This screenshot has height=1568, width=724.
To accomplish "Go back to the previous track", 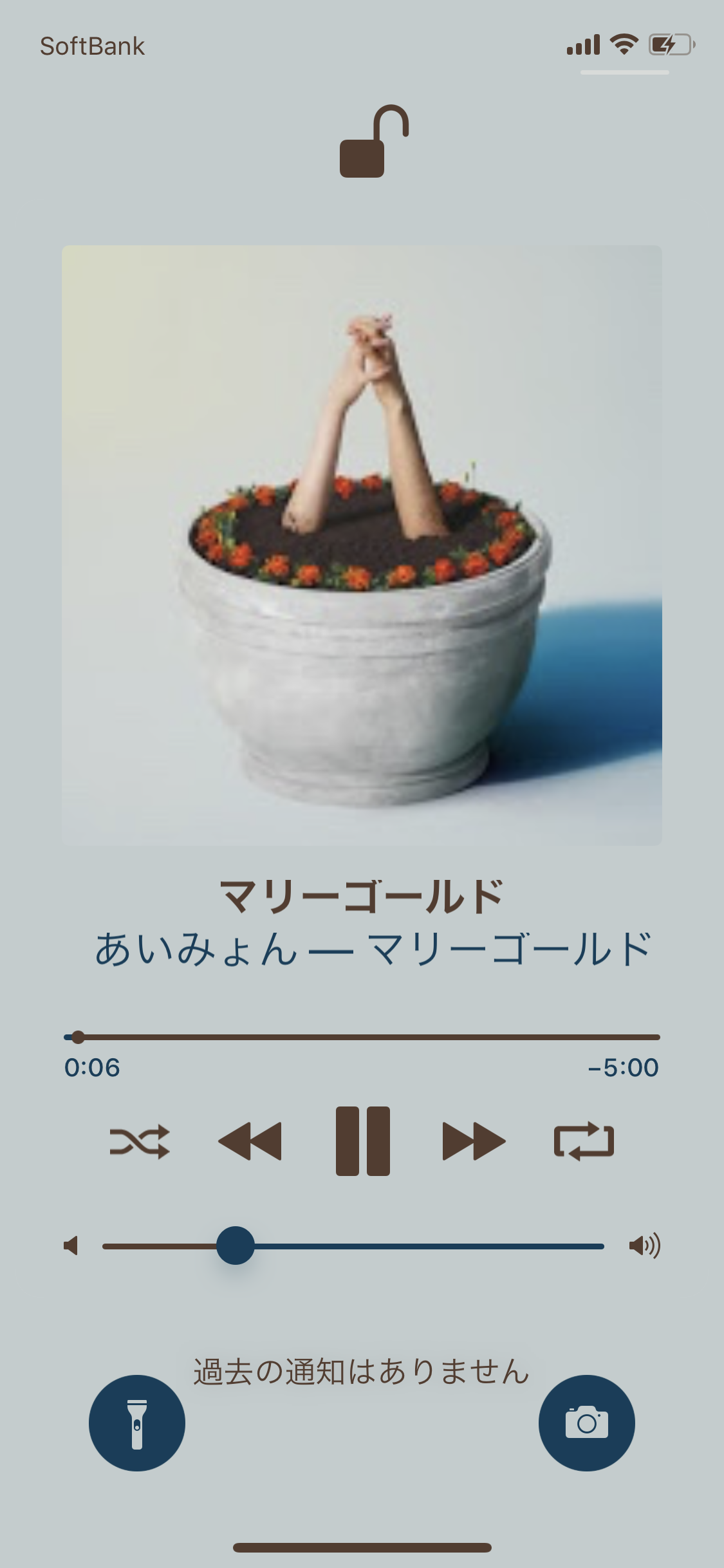I will [x=250, y=1141].
